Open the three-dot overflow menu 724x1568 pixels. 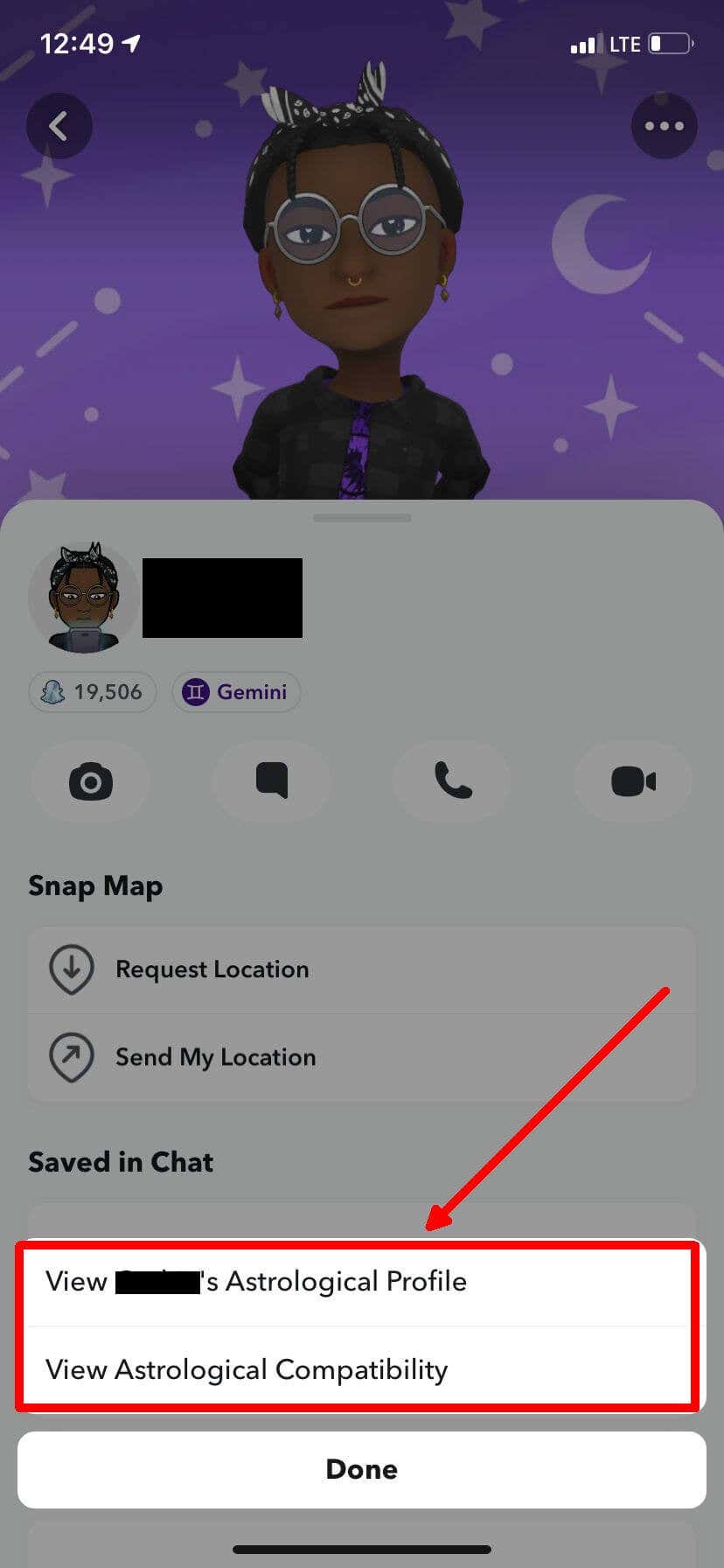tap(664, 126)
